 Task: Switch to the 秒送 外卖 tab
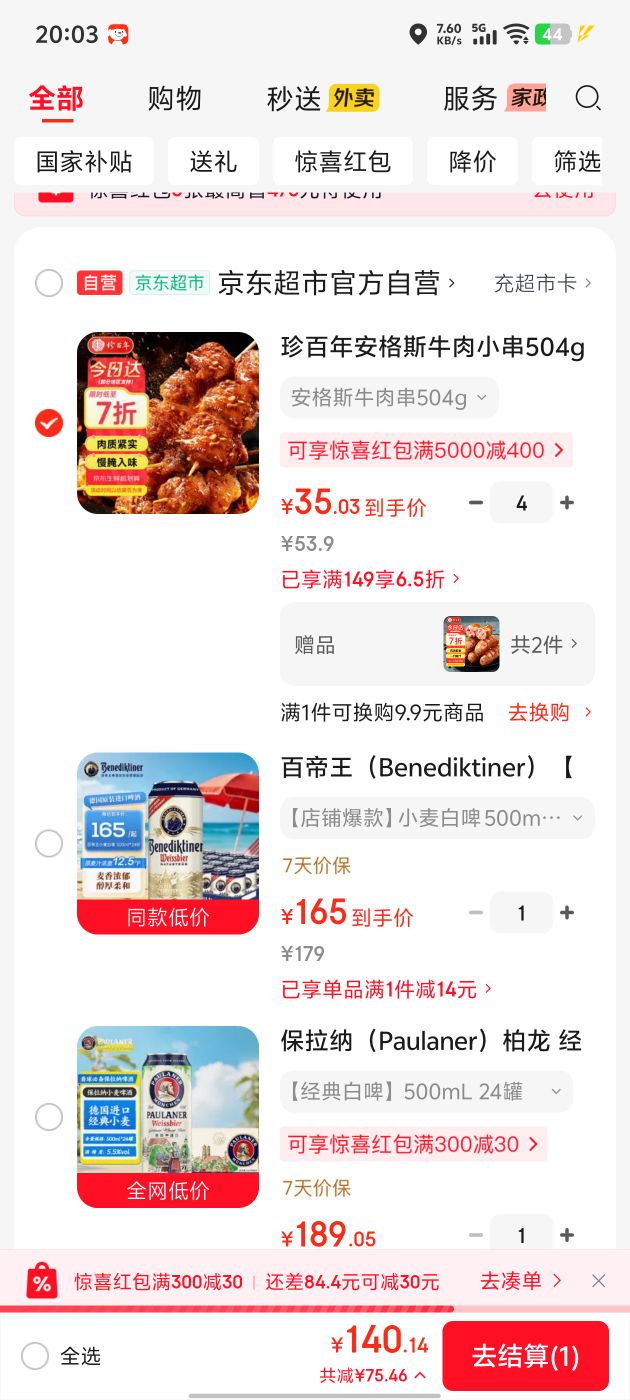point(322,98)
